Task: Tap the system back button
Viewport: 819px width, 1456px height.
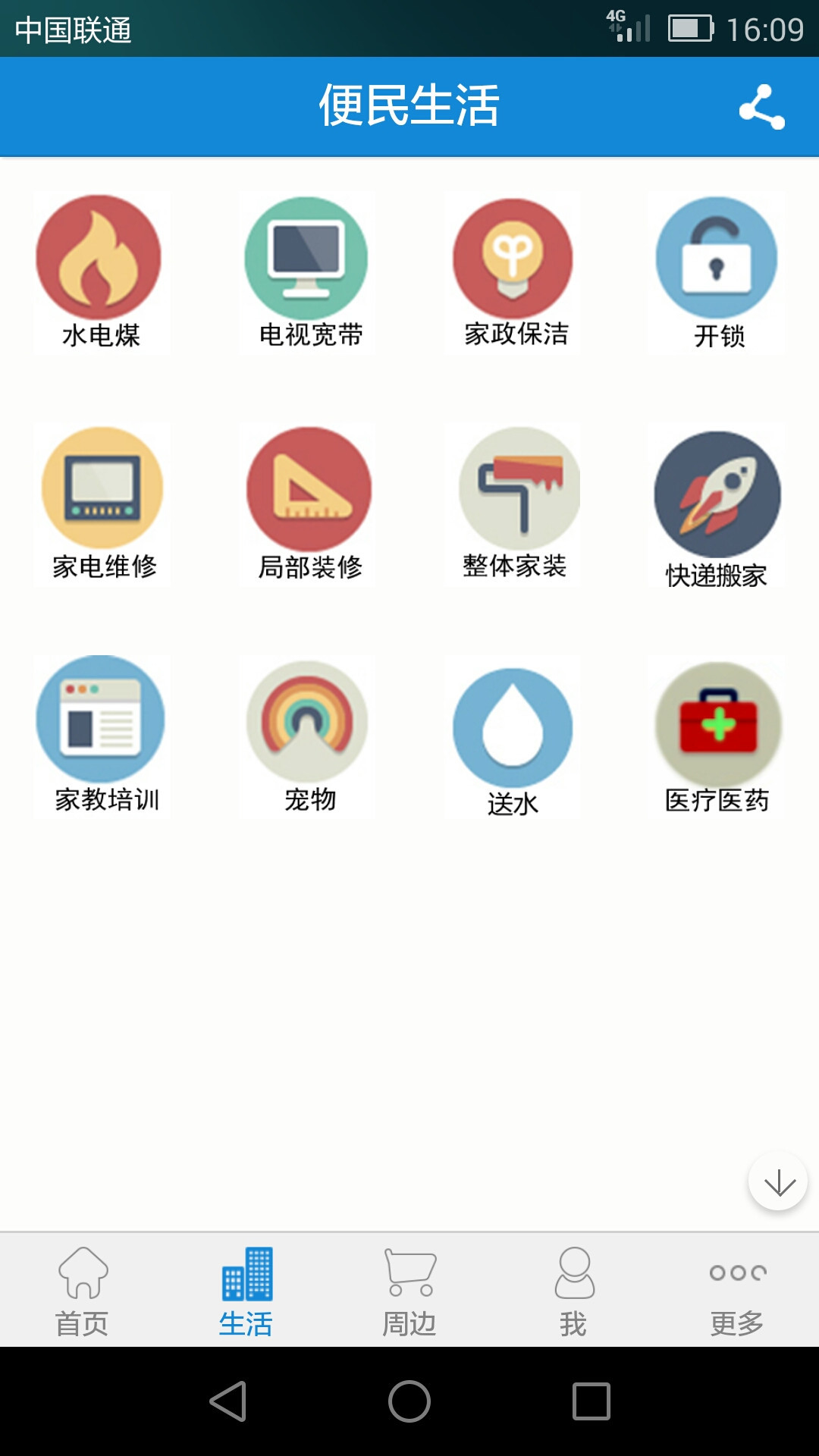Action: pos(228,1401)
